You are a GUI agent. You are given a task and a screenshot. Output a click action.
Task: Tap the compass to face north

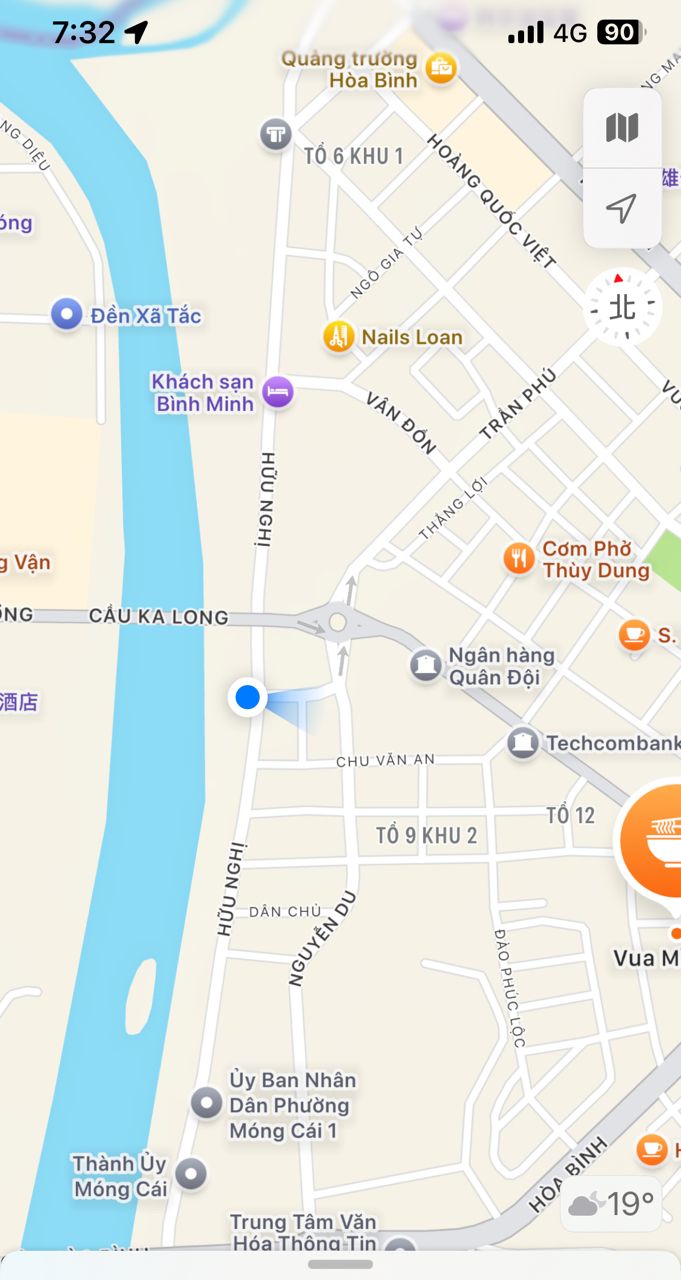tap(622, 307)
